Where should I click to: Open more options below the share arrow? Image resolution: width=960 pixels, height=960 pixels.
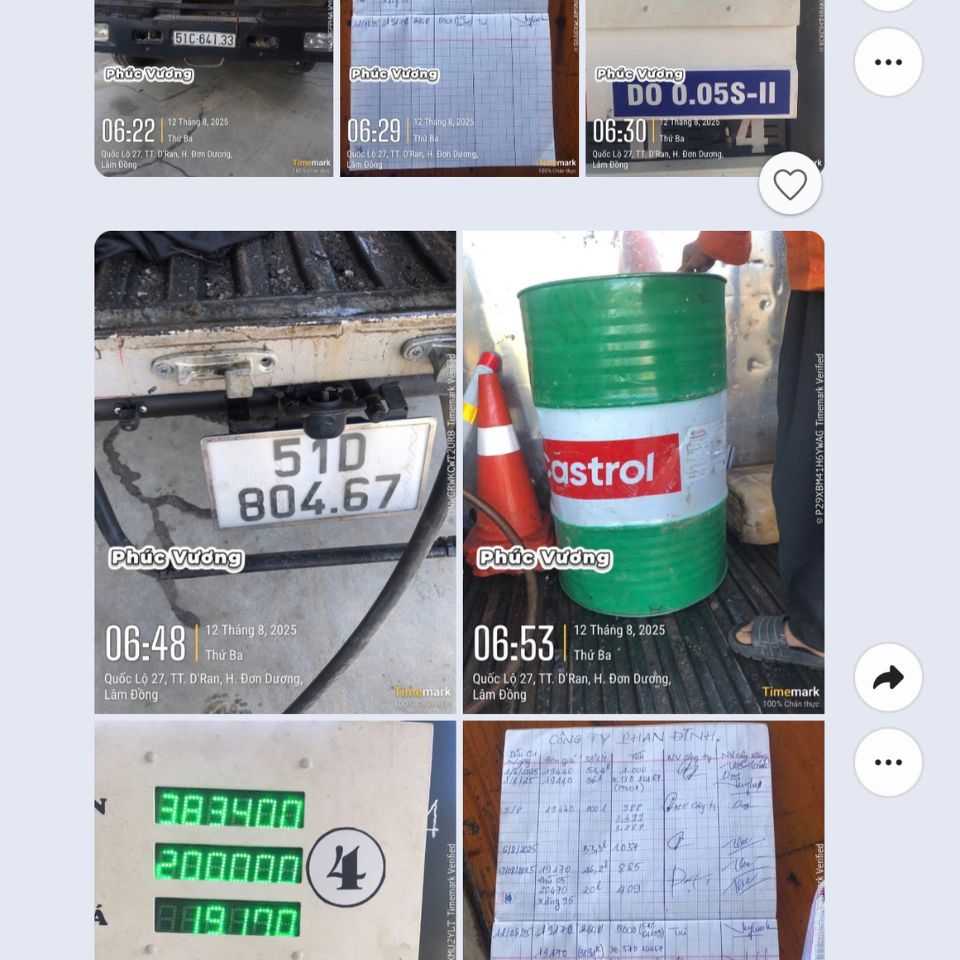point(888,762)
